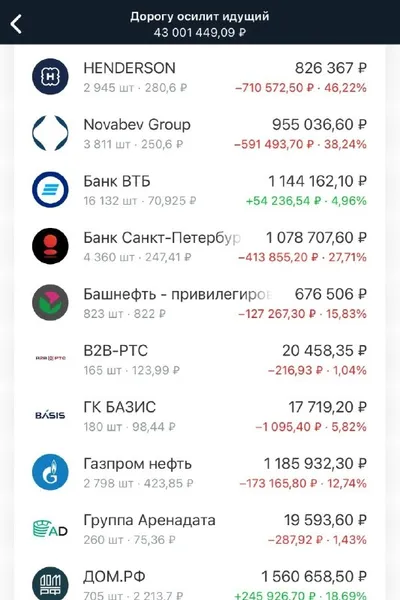
Task: Open the HENDERSON position
Action: (x=199, y=77)
